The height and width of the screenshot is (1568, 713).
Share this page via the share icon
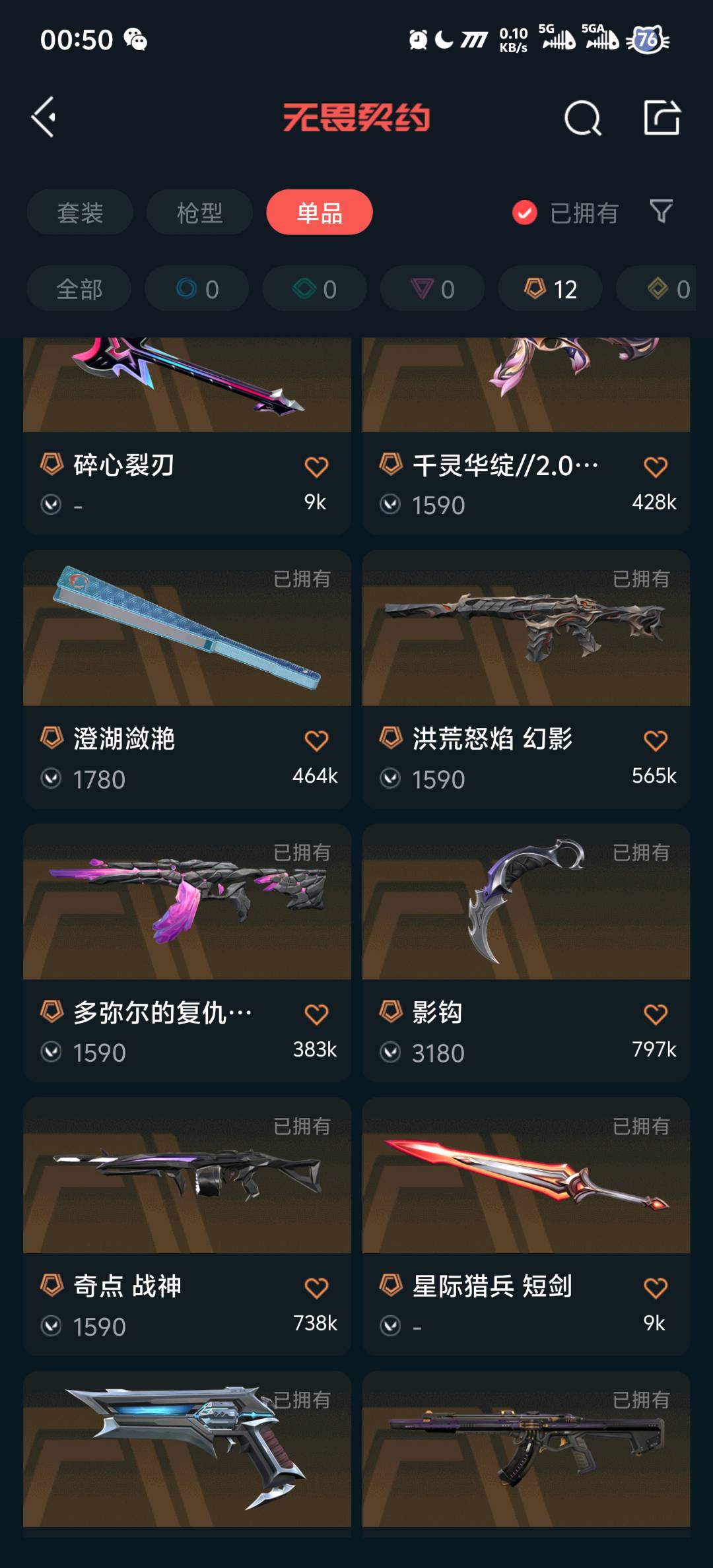coord(662,118)
